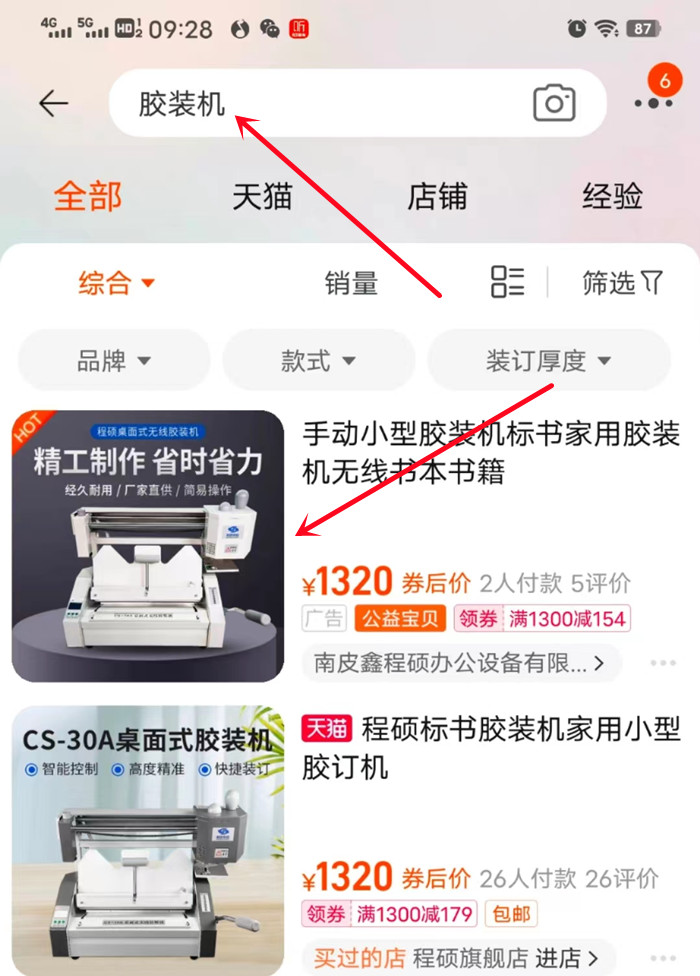Toggle the list layout view icon
Screen dimensions: 700x976
point(508,282)
